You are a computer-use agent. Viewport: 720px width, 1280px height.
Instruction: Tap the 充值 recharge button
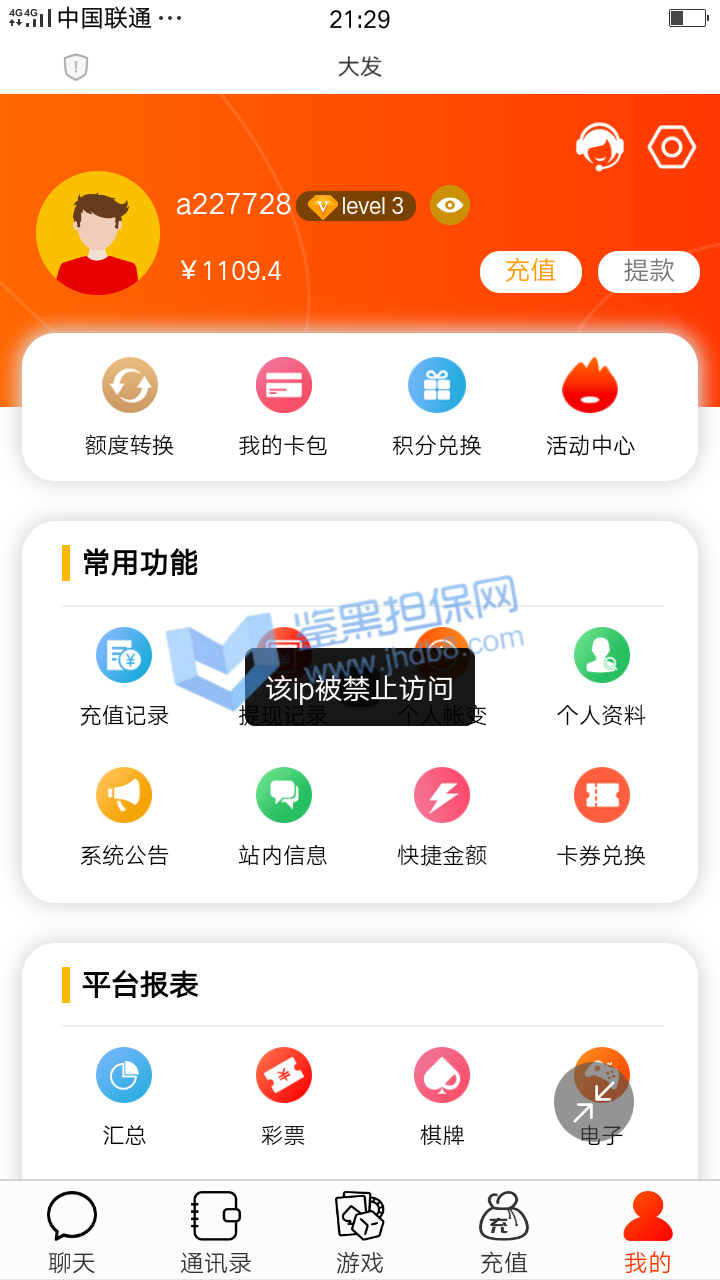click(x=530, y=271)
